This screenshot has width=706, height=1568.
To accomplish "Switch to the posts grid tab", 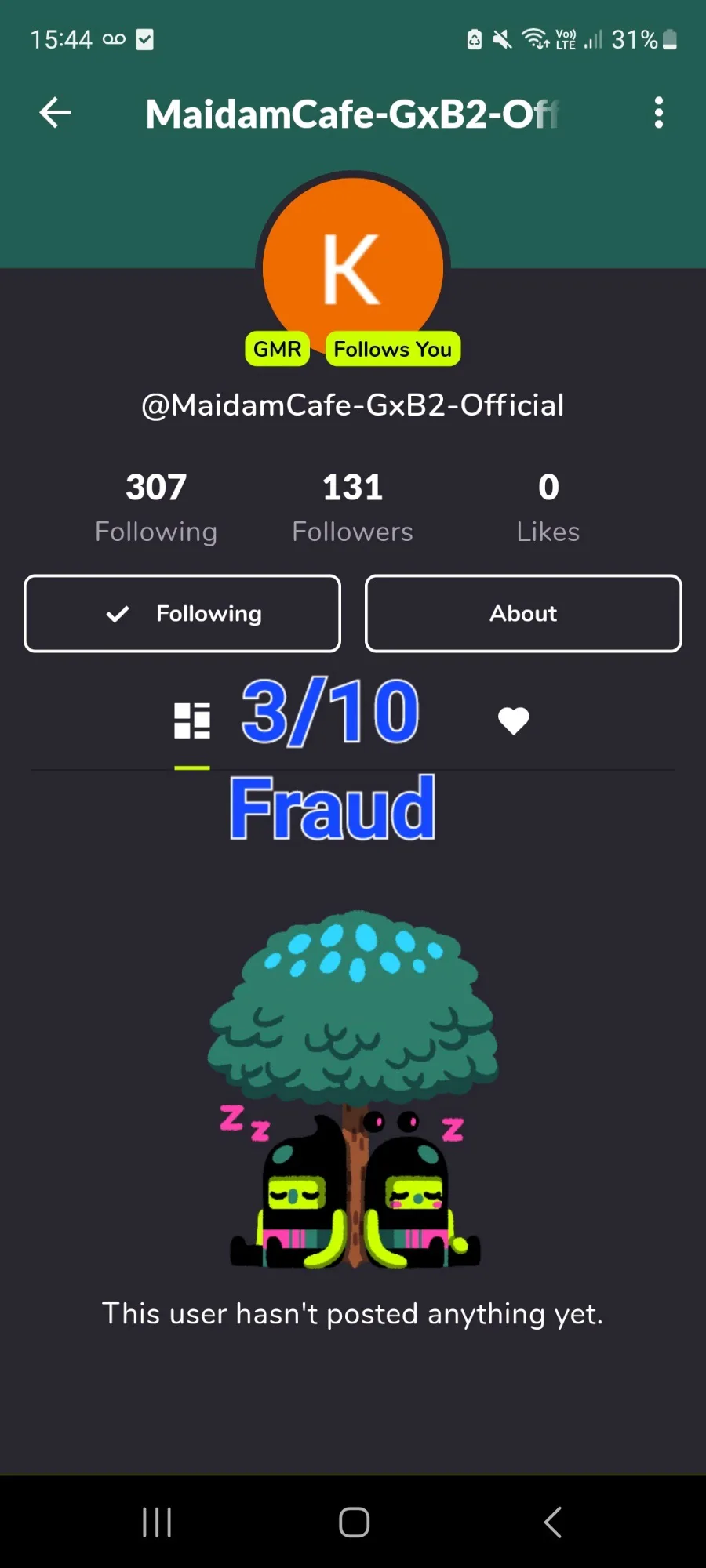I will [192, 720].
